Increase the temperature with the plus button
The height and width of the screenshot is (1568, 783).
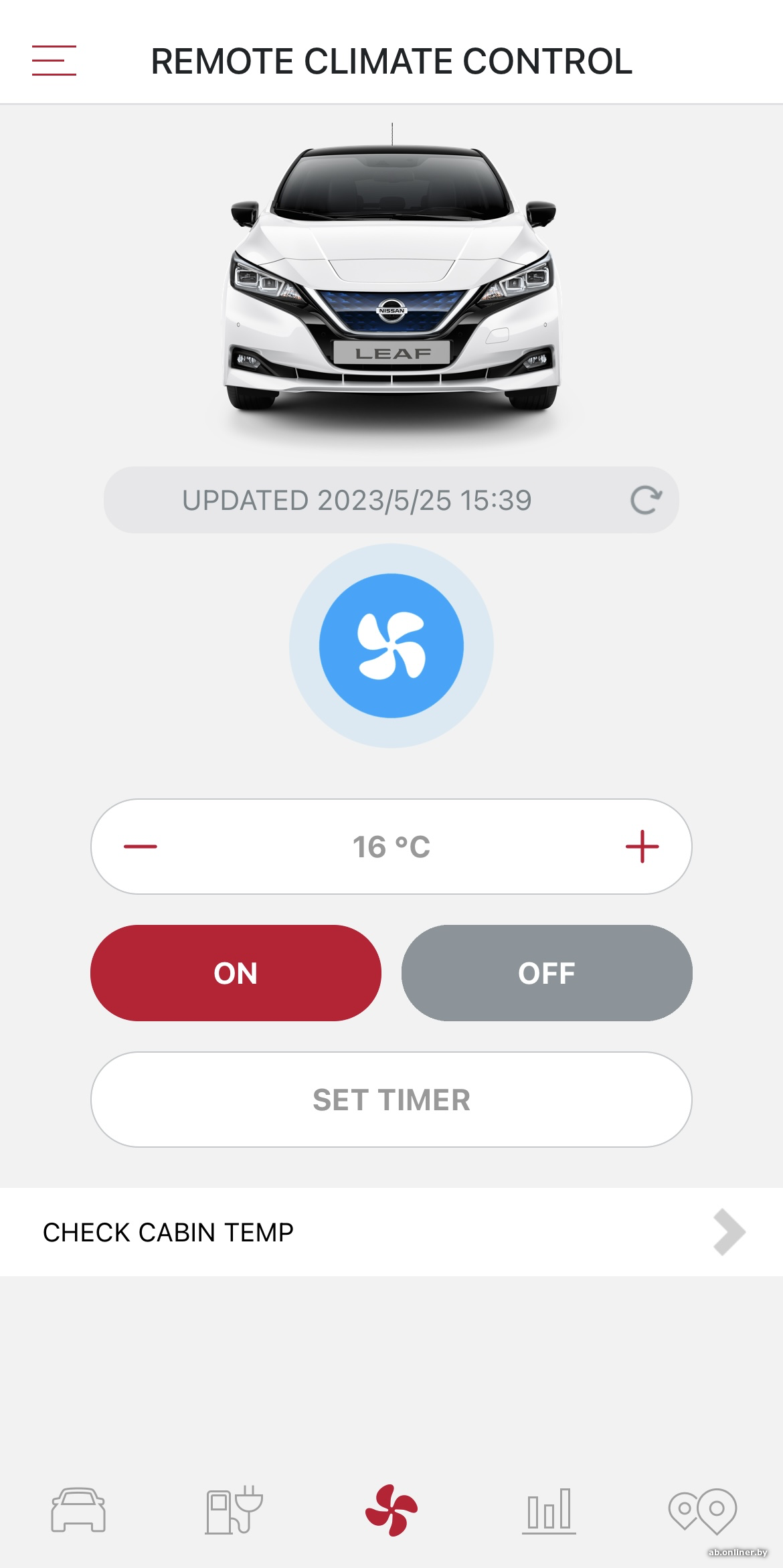point(642,847)
